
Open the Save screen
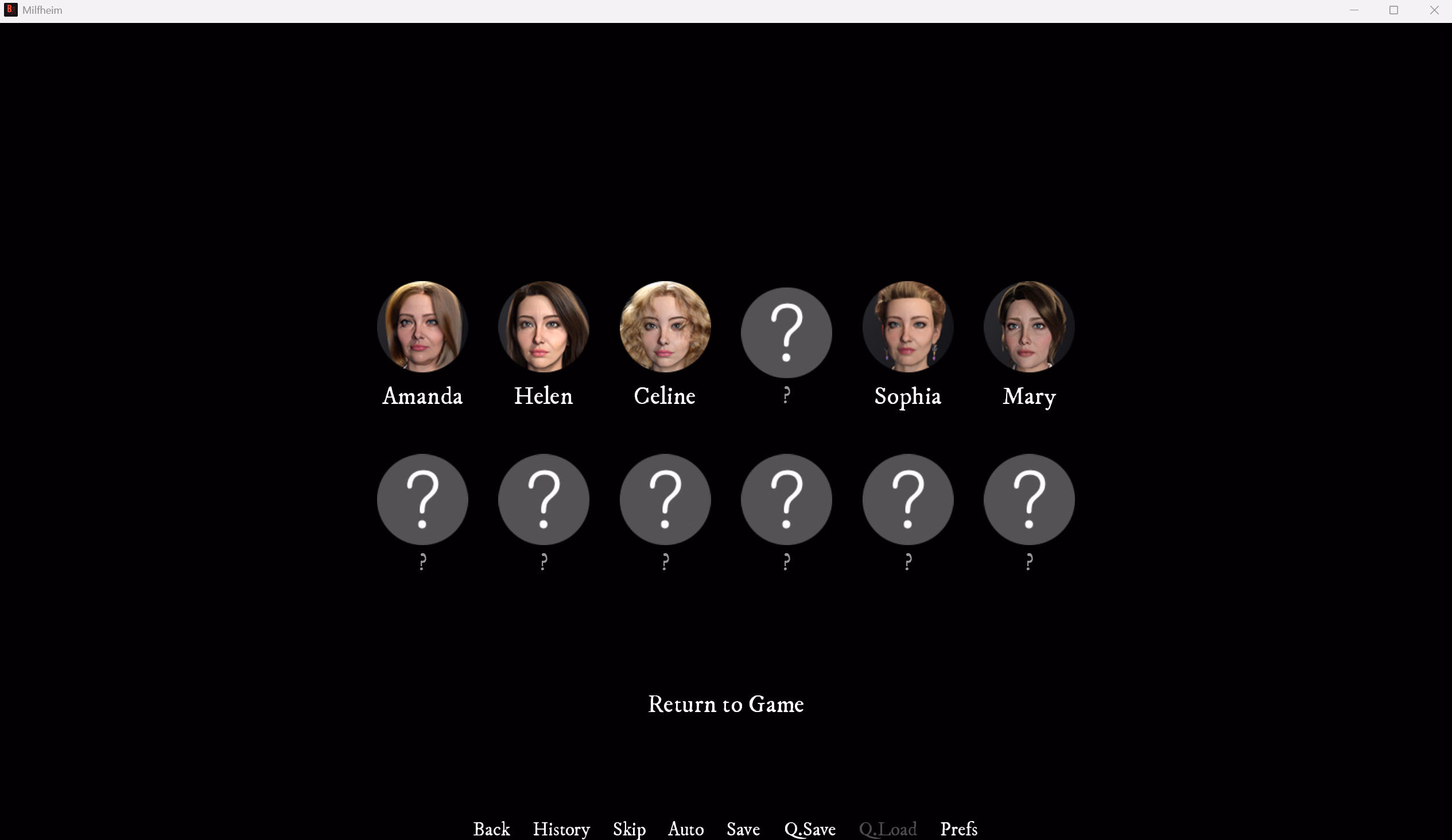[743, 829]
